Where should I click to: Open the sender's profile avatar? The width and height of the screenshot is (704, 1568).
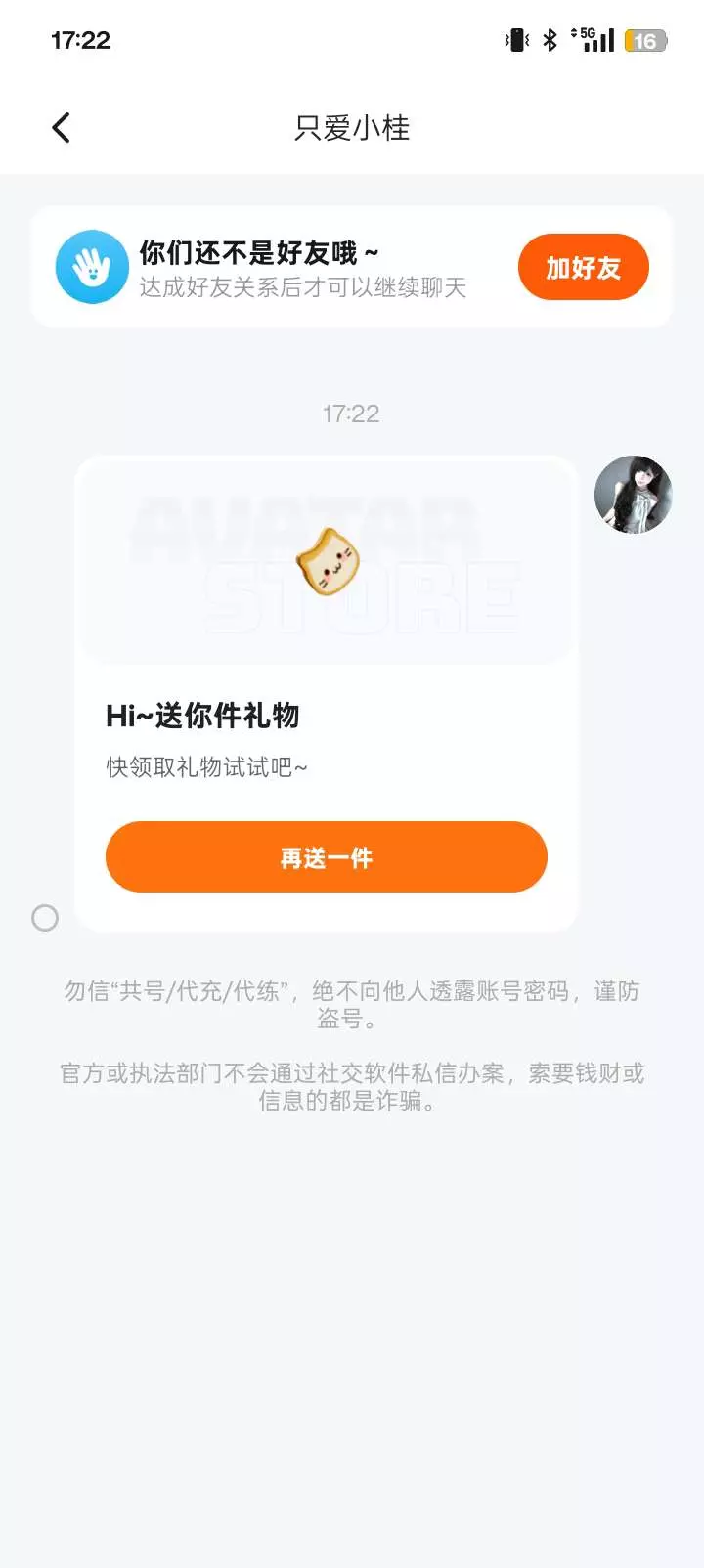[x=634, y=495]
